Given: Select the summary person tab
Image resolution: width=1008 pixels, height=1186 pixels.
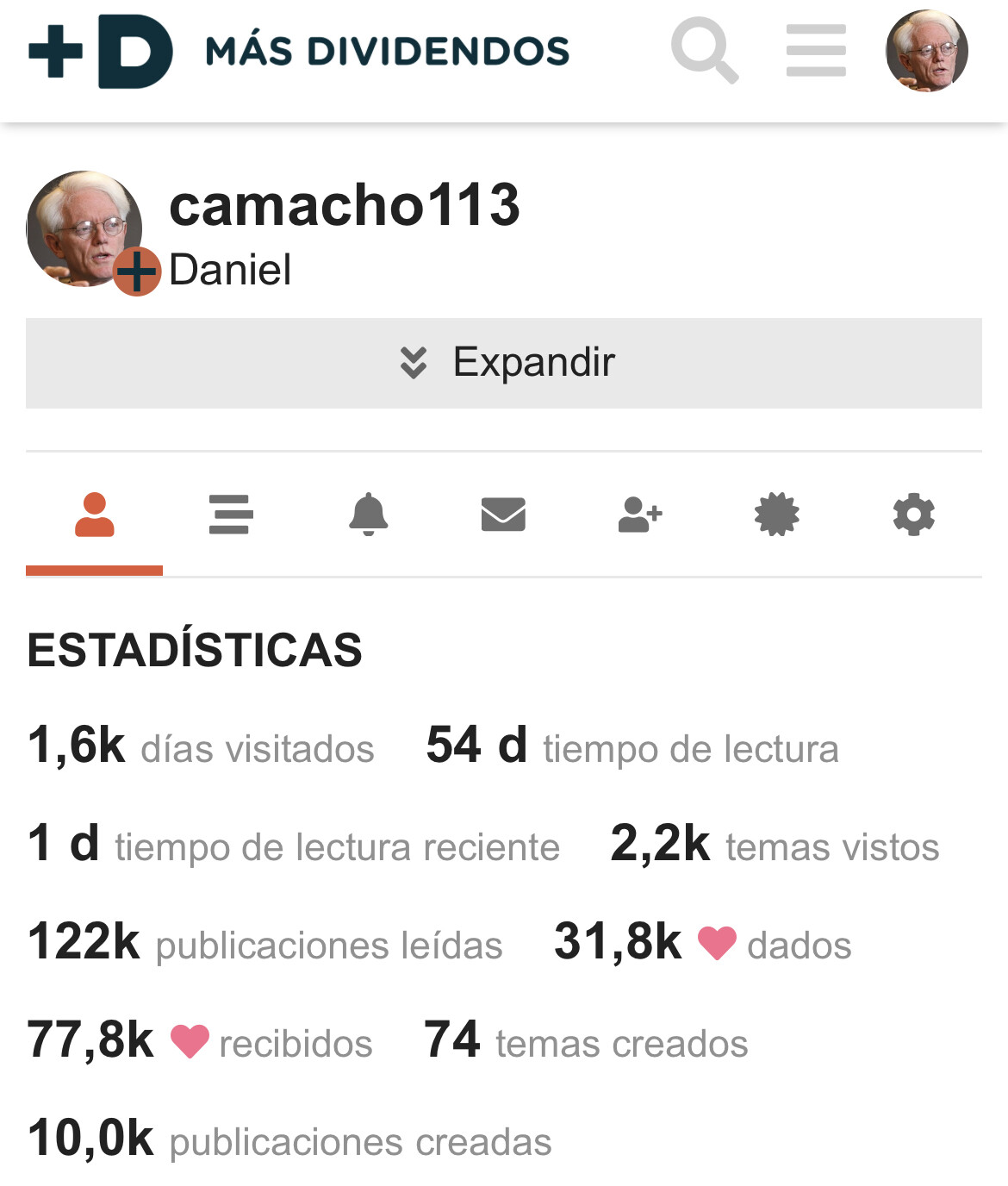Looking at the screenshot, I should coord(95,515).
